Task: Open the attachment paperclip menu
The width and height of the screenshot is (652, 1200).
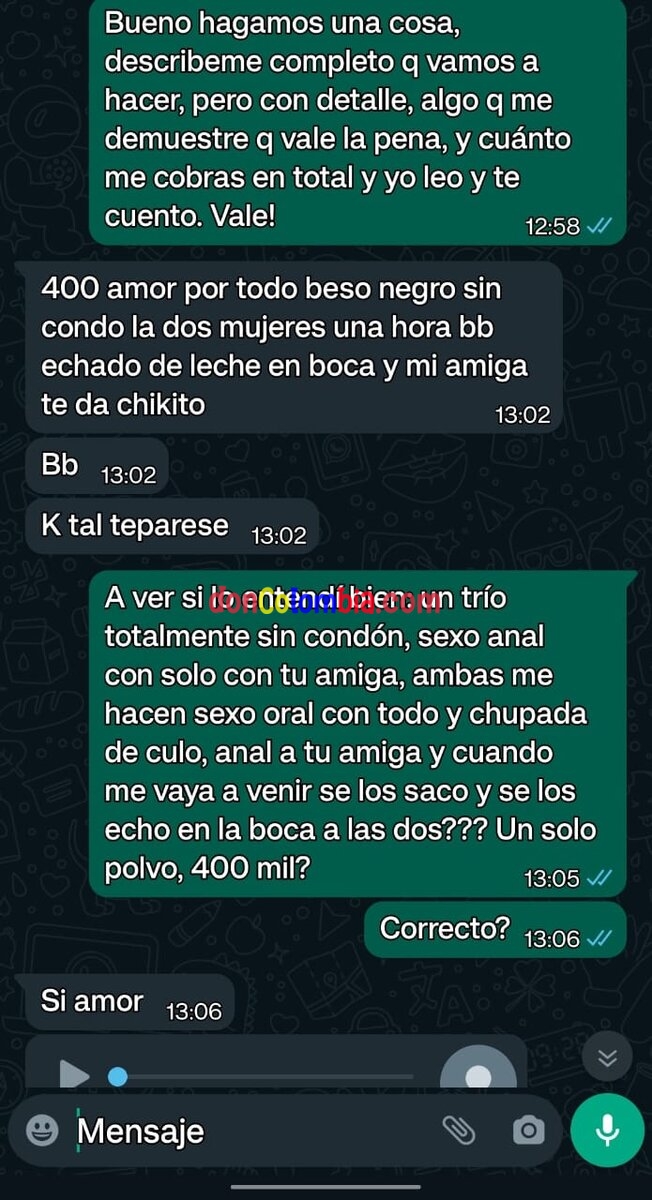Action: [459, 1130]
